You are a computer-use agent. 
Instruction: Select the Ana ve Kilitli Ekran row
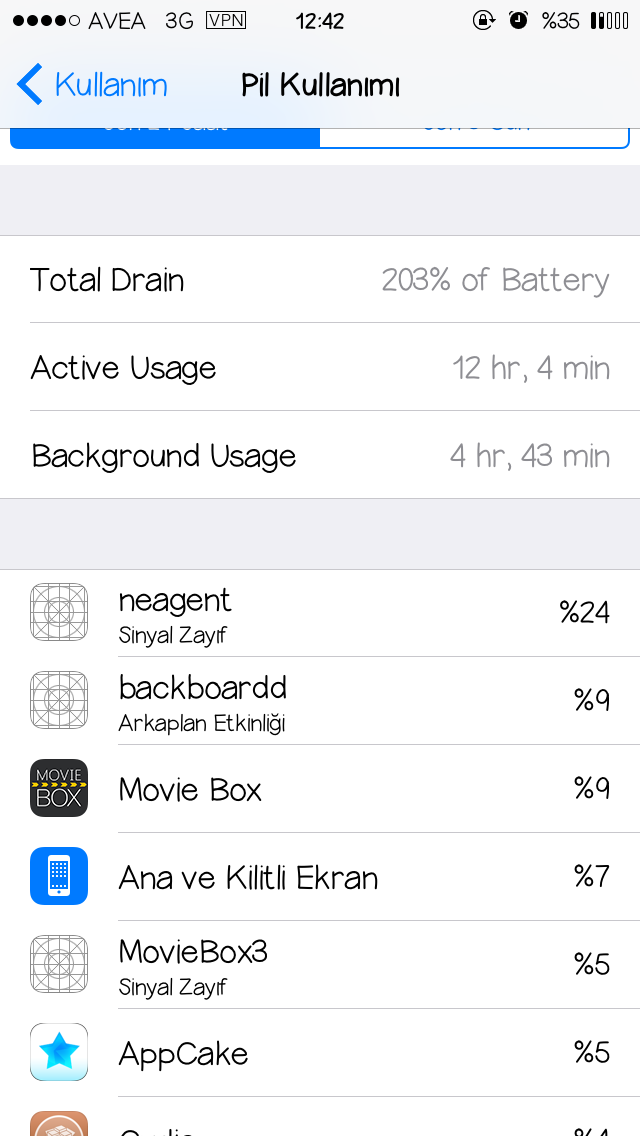point(320,877)
